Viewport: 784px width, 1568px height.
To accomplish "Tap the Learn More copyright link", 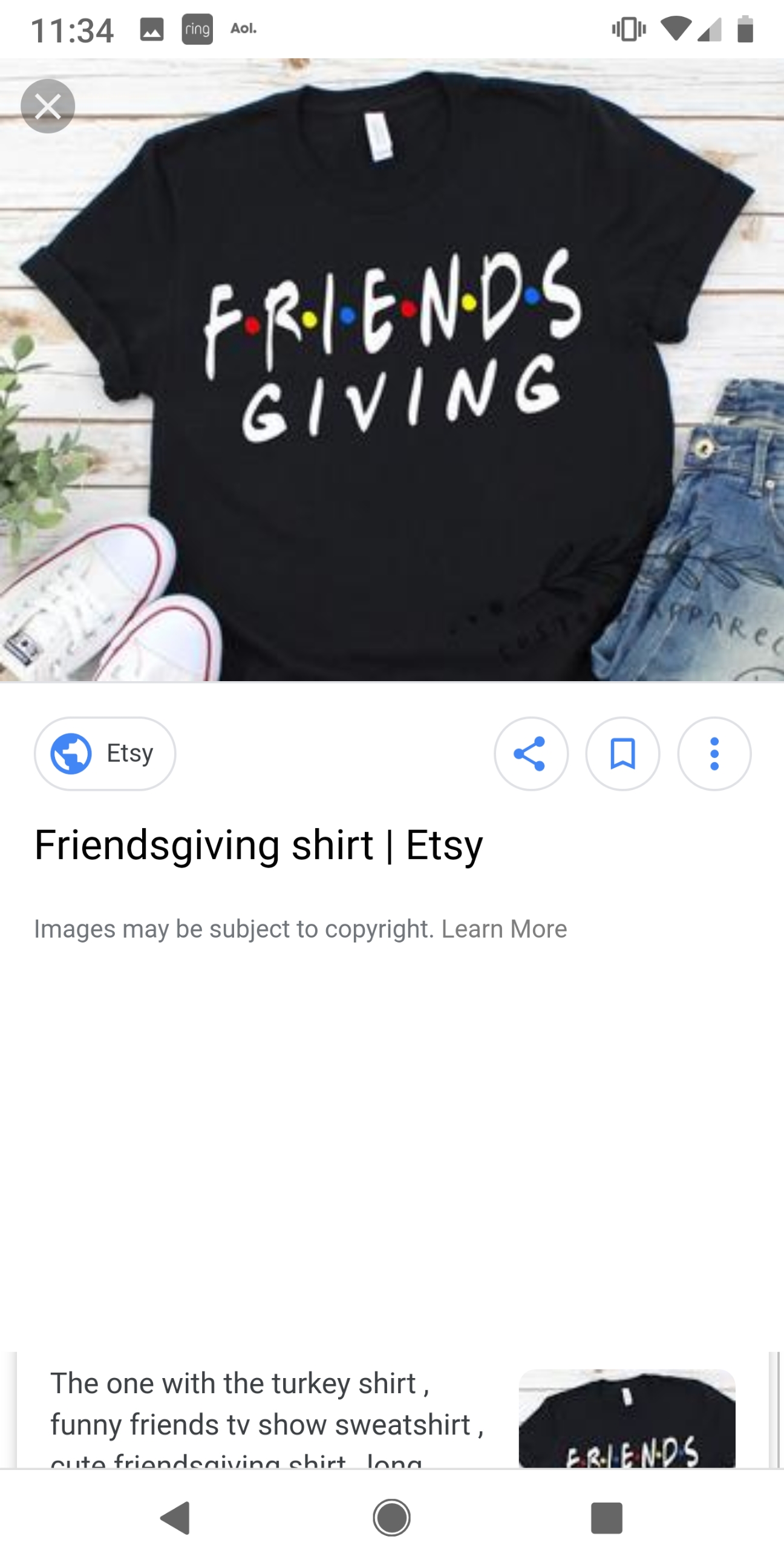I will (x=504, y=929).
